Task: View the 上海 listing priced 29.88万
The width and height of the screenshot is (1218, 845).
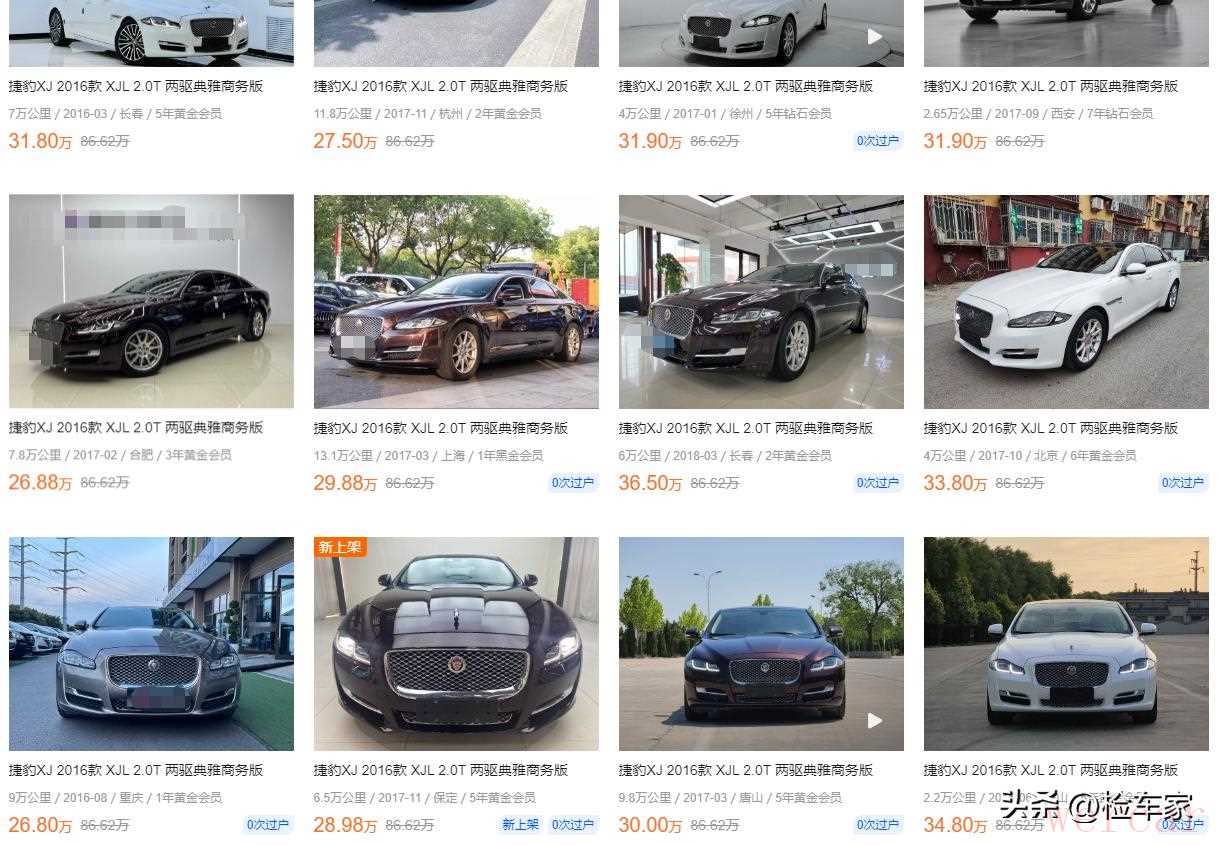Action: [441, 427]
